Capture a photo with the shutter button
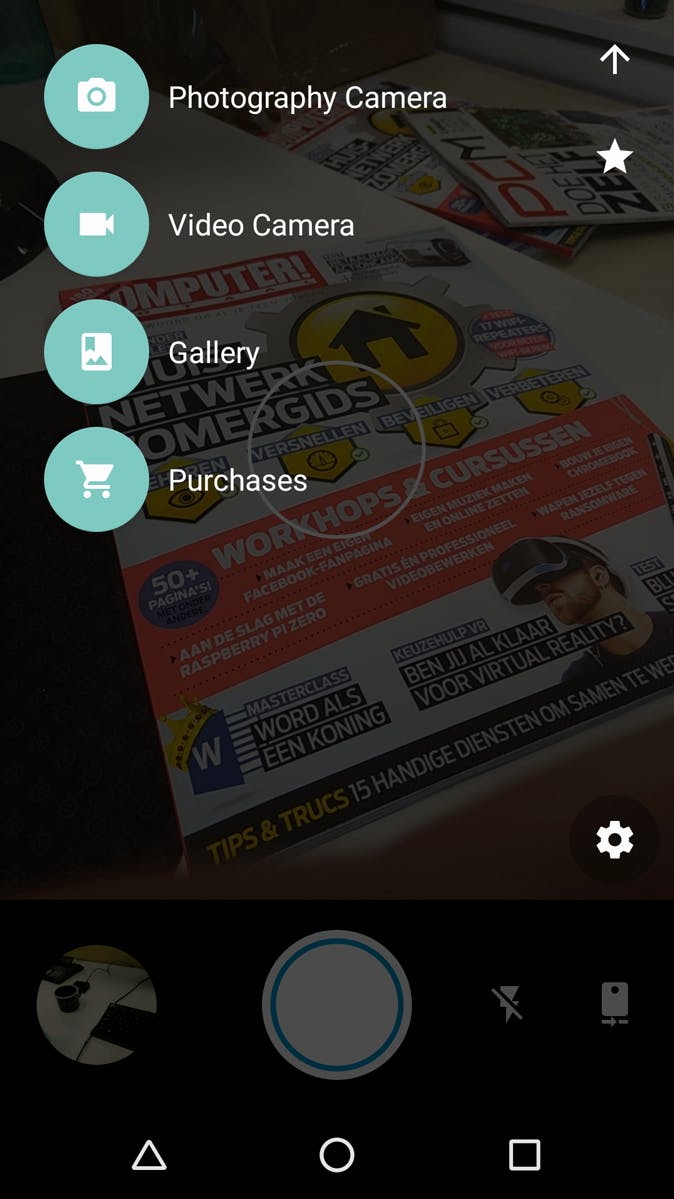The height and width of the screenshot is (1199, 674). coord(337,1005)
